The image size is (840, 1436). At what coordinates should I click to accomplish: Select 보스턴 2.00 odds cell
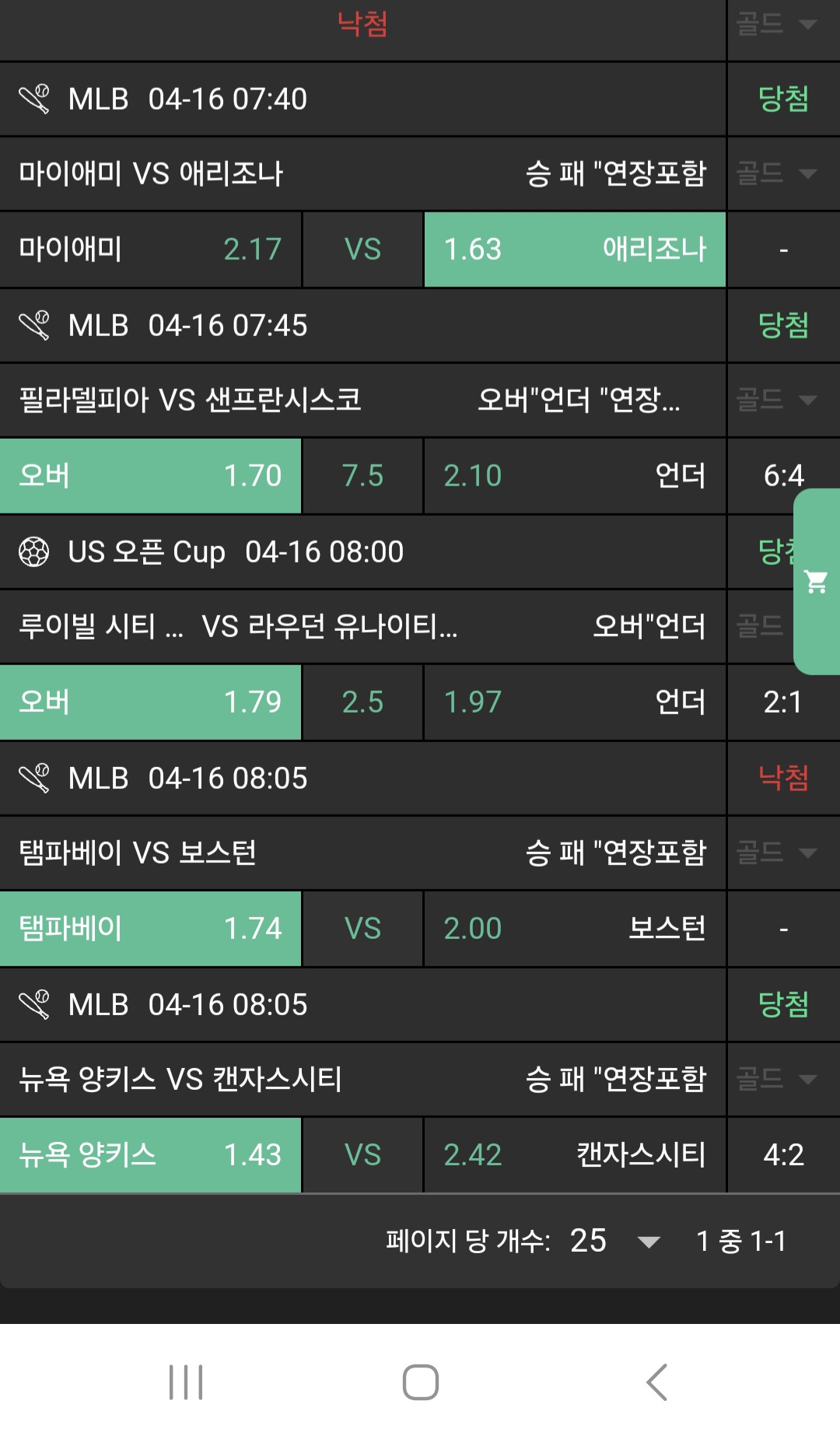[575, 929]
